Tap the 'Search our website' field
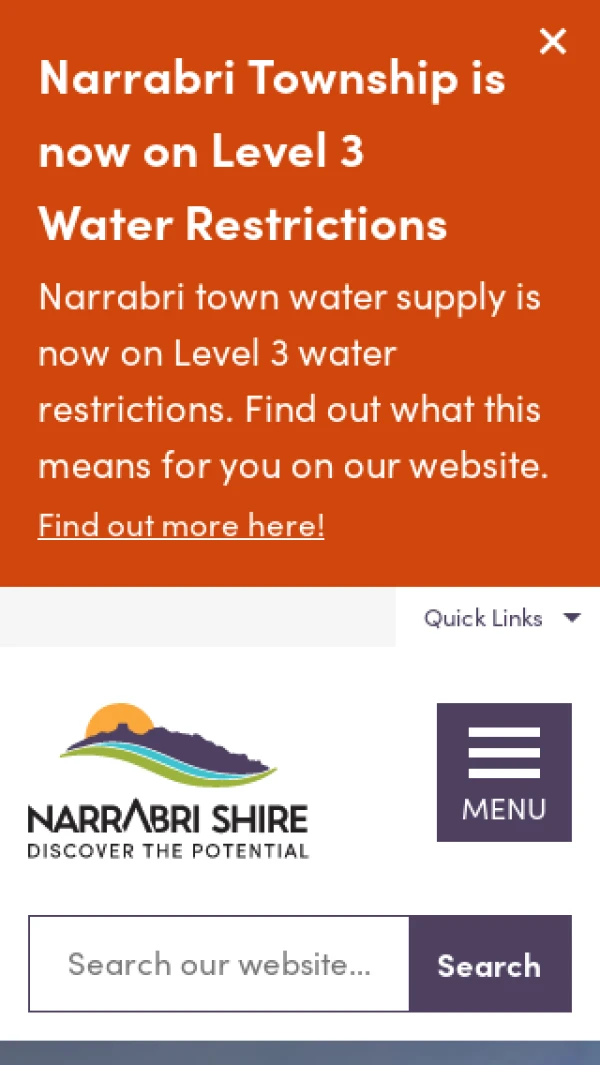The width and height of the screenshot is (600, 1065). pos(219,964)
